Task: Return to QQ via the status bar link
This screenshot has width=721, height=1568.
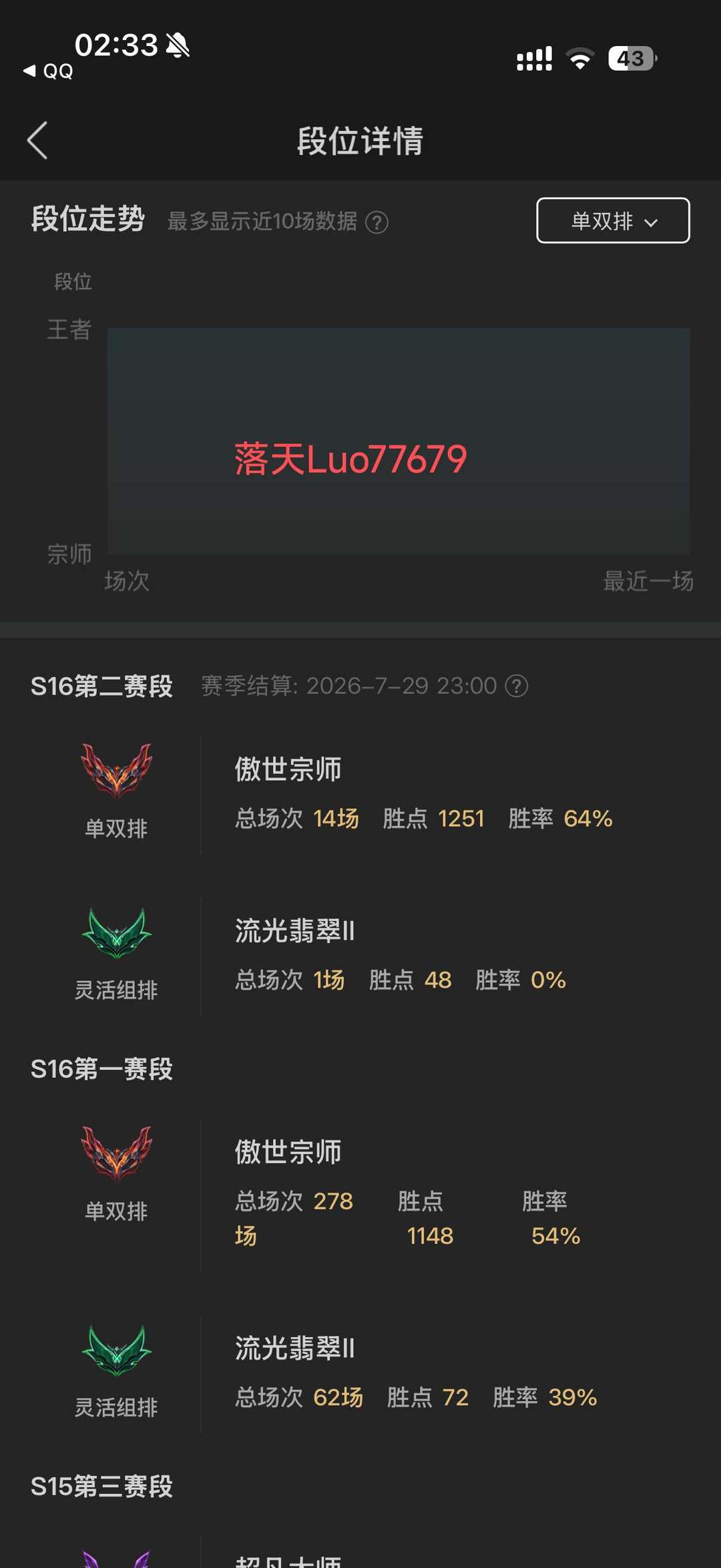Action: pyautogui.click(x=48, y=71)
